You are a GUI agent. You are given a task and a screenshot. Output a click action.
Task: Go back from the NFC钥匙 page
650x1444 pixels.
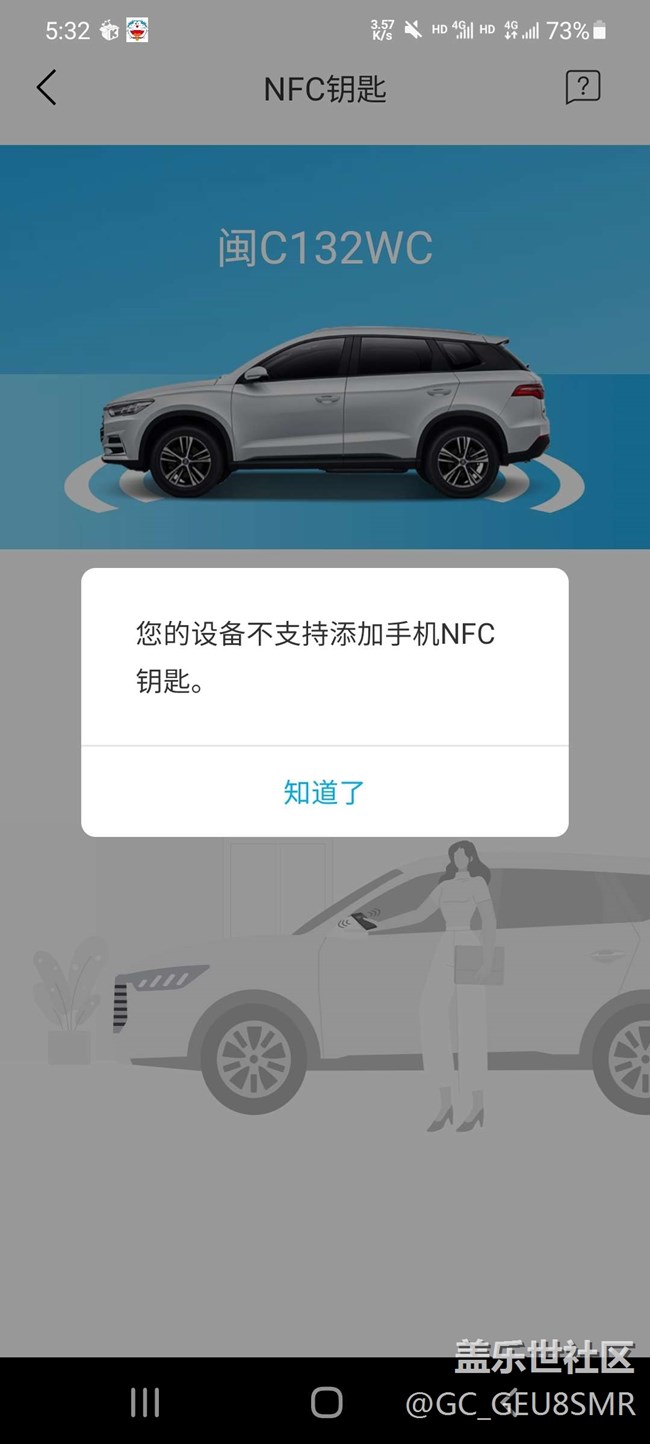point(47,88)
